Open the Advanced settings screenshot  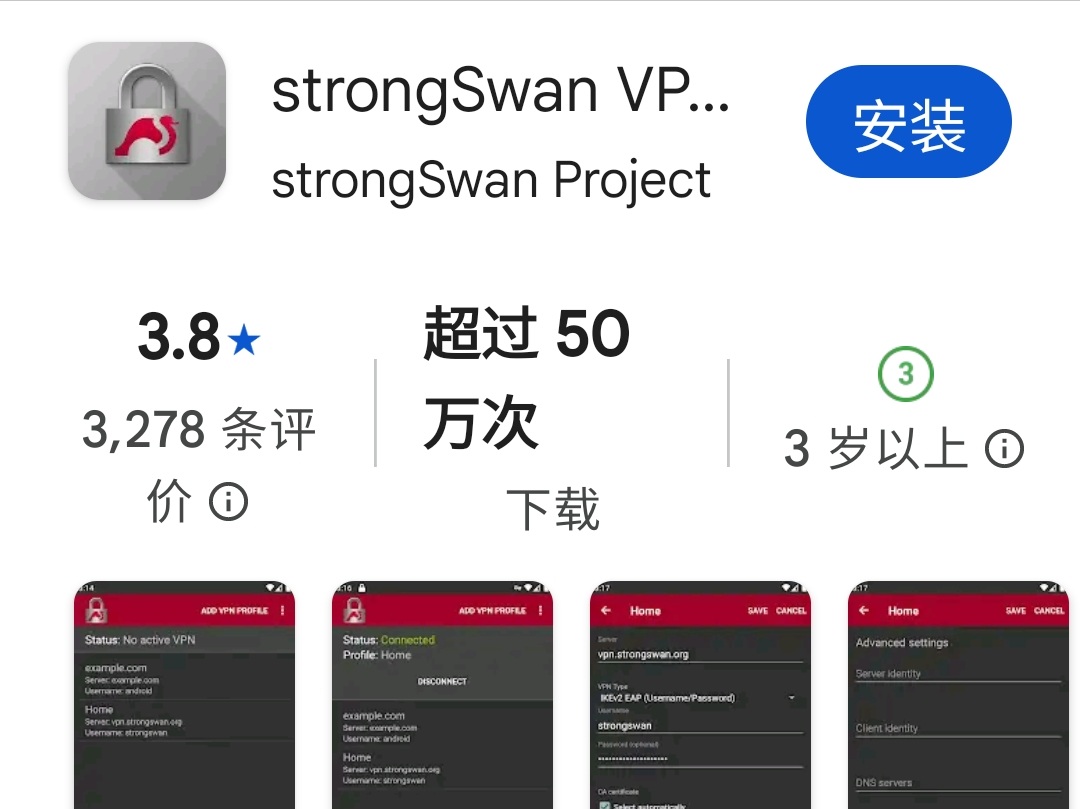pos(957,695)
